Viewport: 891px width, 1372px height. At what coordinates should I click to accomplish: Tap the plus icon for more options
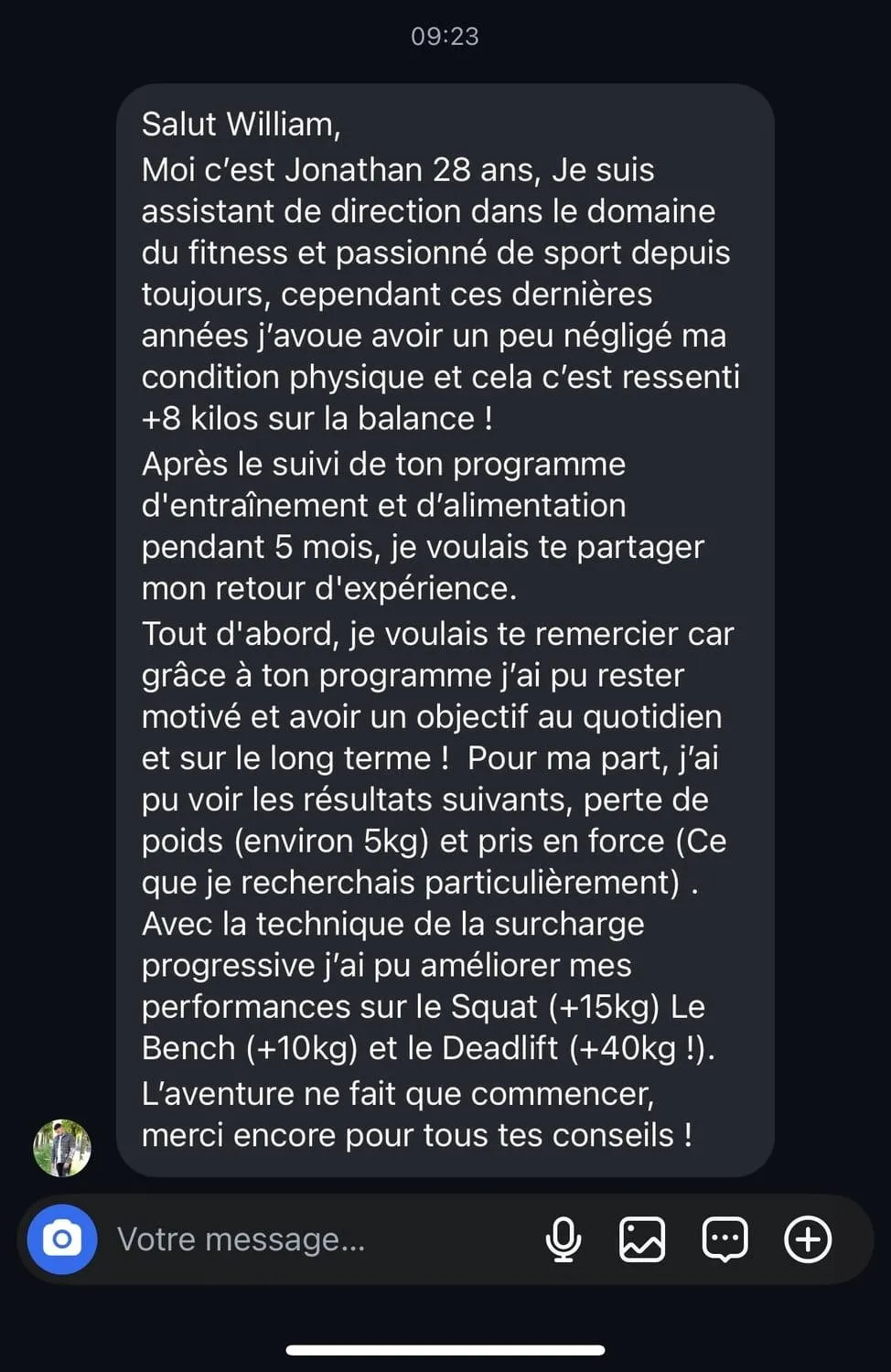click(809, 1239)
